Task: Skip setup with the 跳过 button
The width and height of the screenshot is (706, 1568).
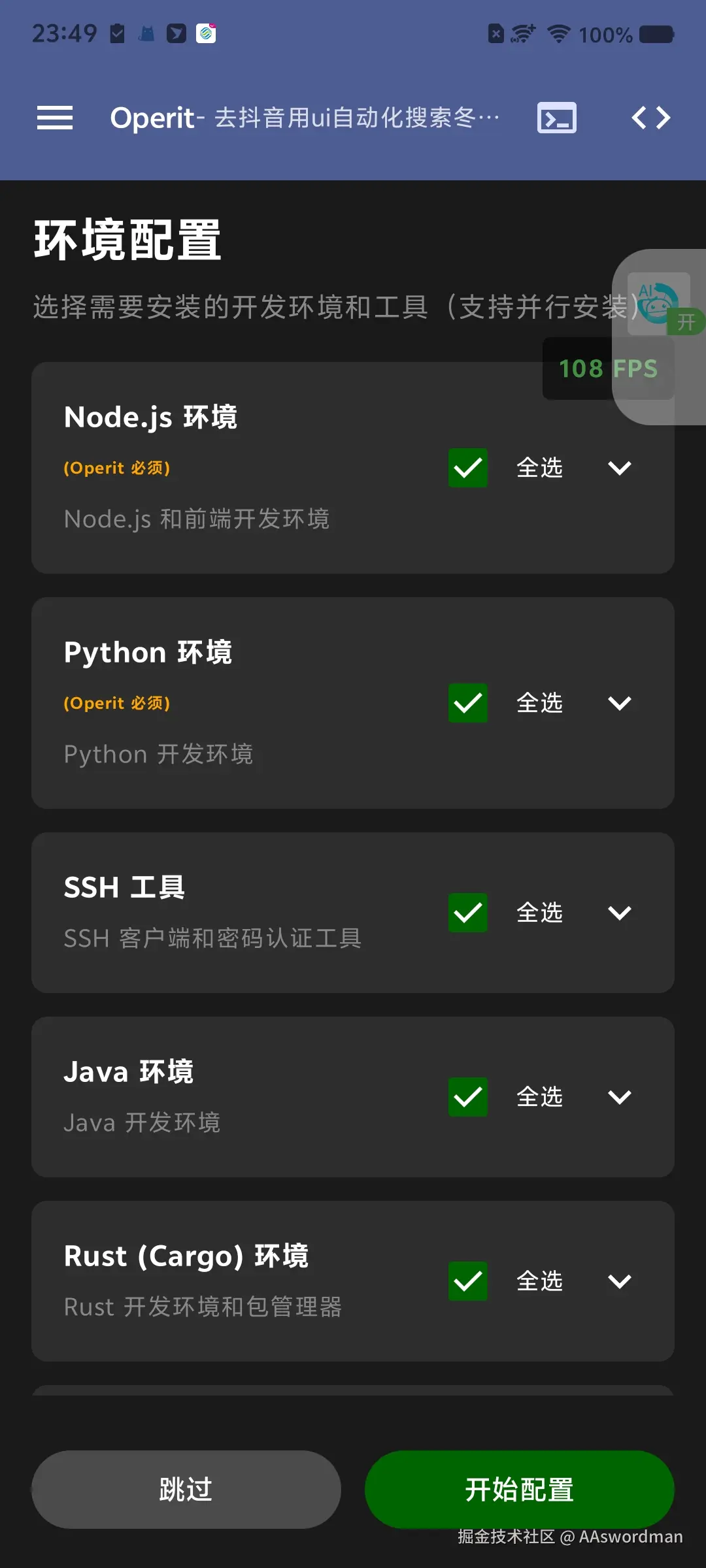Action: click(186, 1490)
